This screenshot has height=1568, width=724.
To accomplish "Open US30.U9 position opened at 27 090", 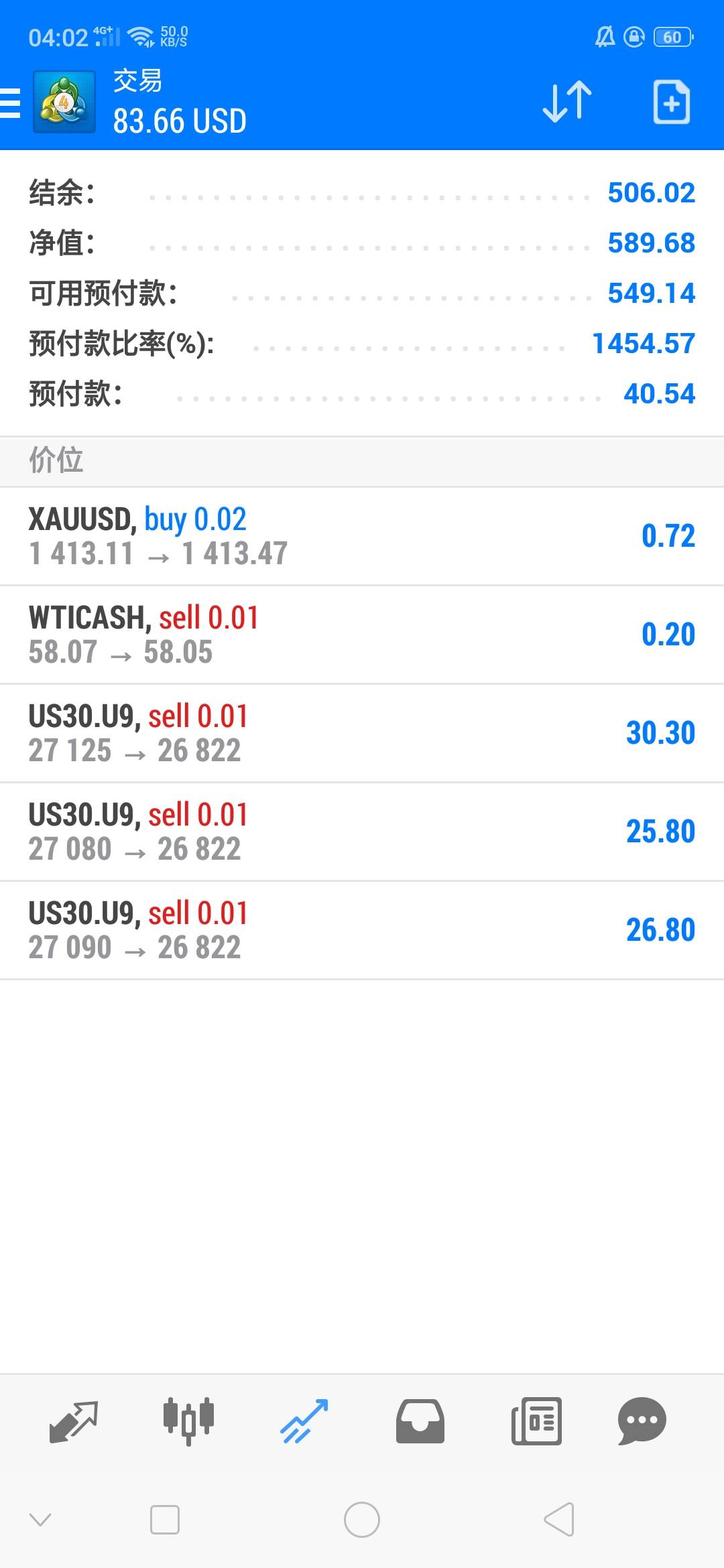I will [362, 930].
